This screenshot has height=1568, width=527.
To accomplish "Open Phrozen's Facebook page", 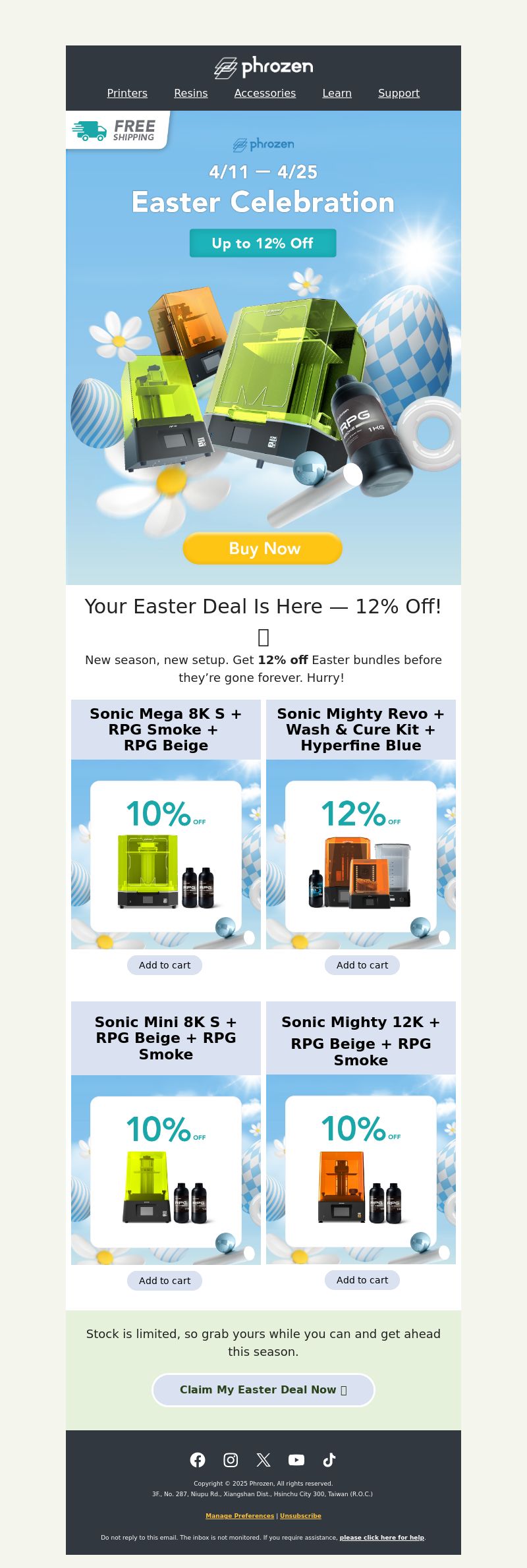I will coord(198,1460).
